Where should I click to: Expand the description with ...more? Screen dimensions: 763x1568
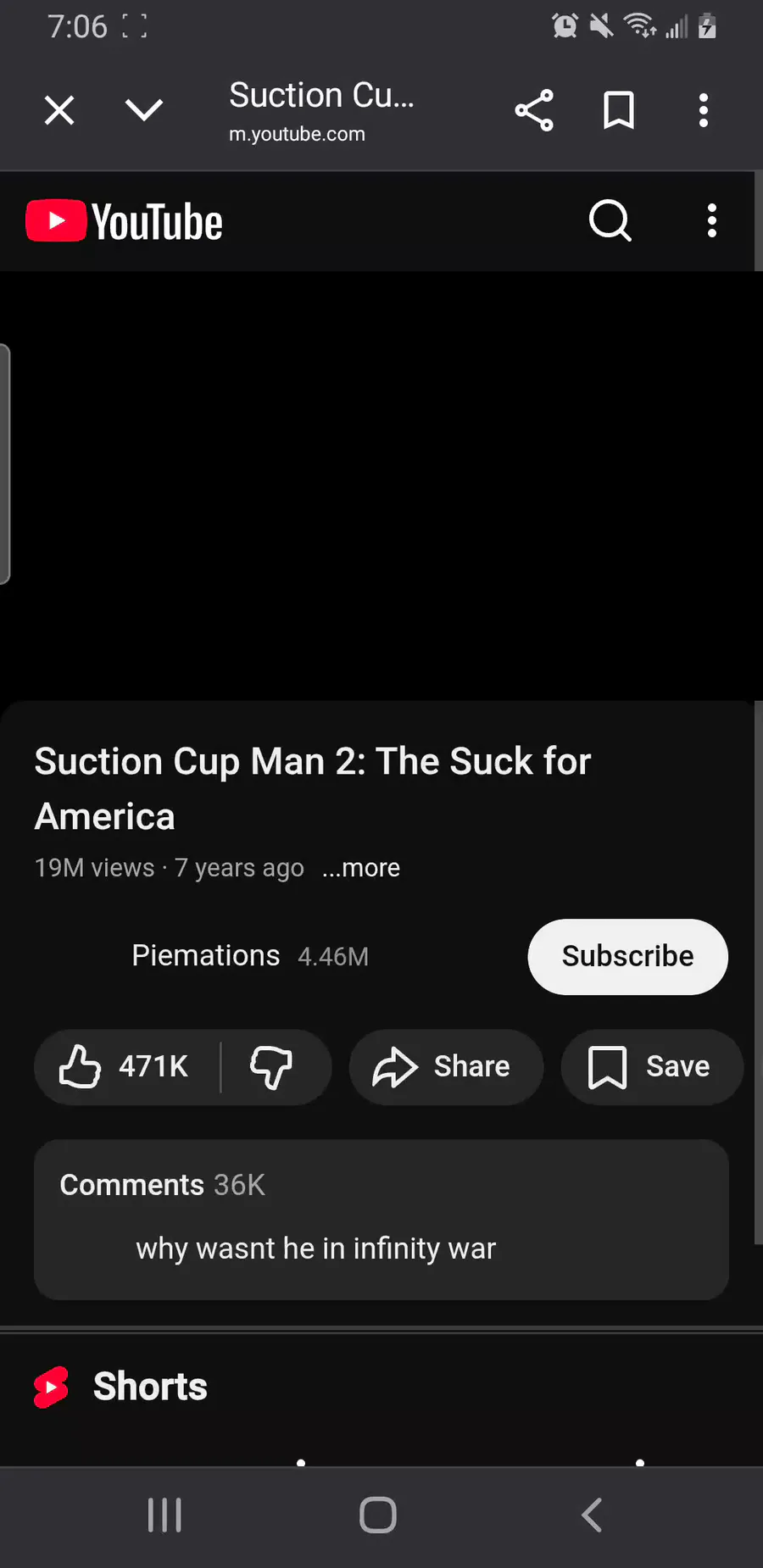(361, 868)
